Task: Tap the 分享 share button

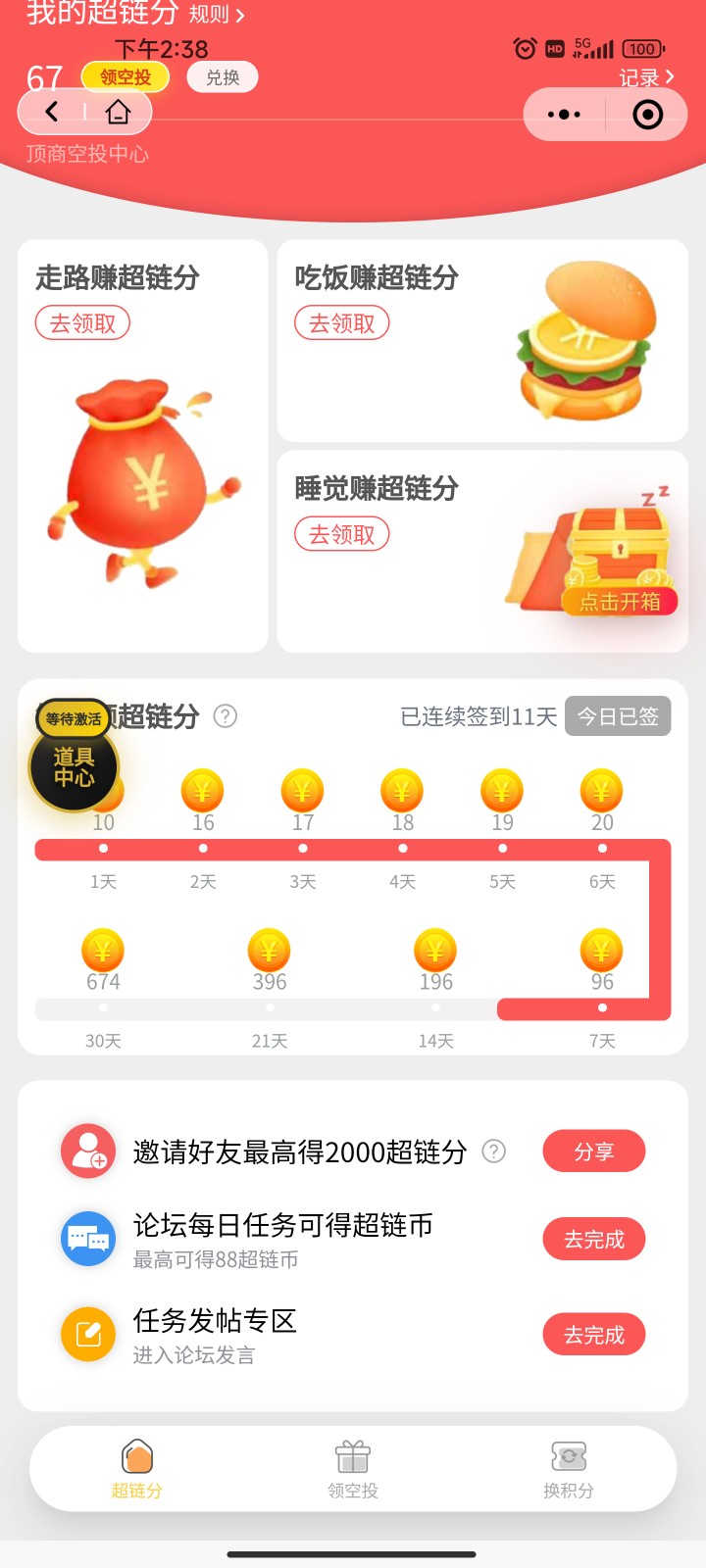Action: pyautogui.click(x=593, y=1151)
